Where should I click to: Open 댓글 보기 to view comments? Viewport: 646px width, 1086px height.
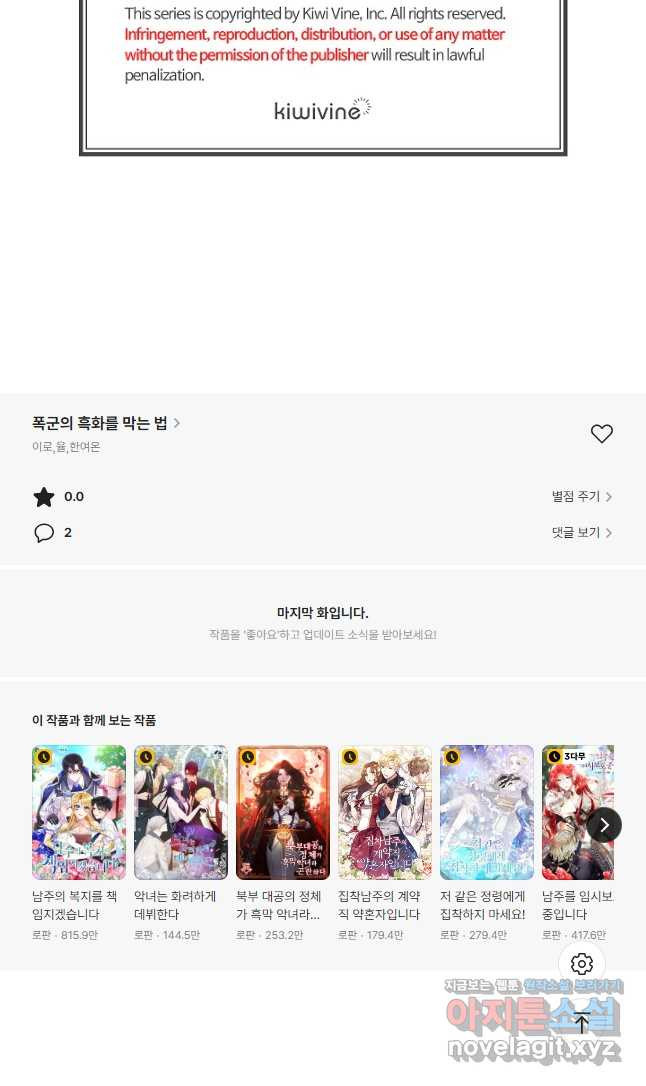tap(582, 533)
